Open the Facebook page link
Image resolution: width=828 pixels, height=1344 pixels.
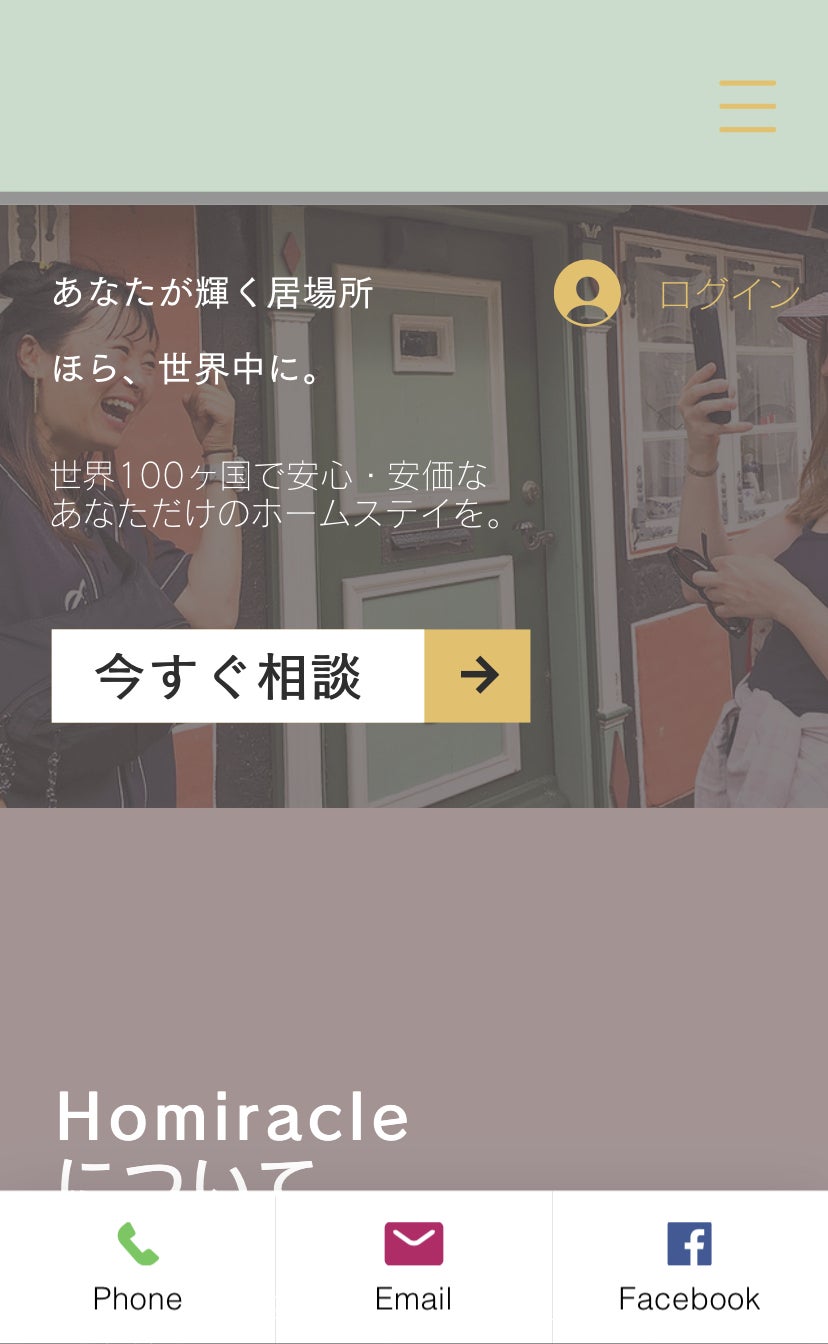coord(689,1266)
